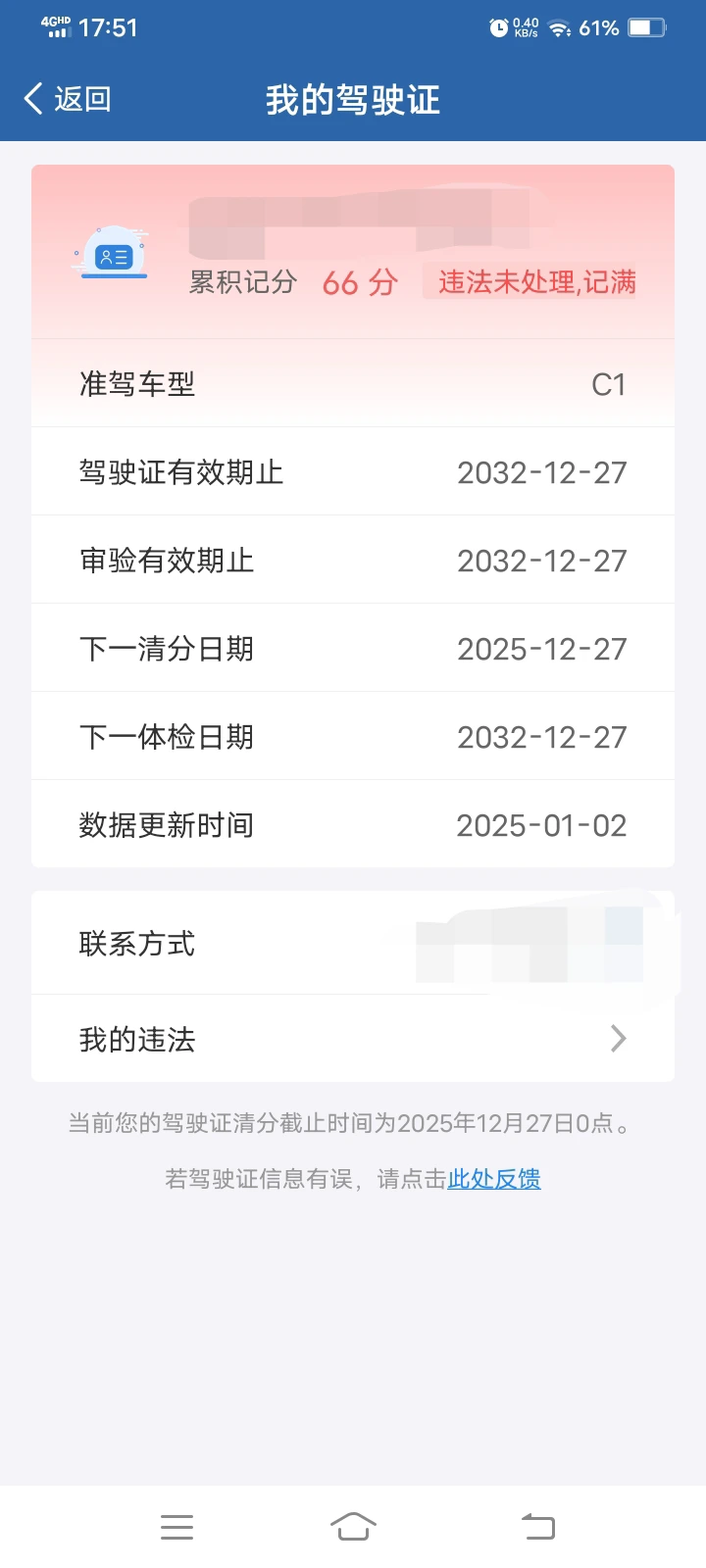Open the 联系方式 contact row
This screenshot has height=1568, width=706.
pos(353,943)
